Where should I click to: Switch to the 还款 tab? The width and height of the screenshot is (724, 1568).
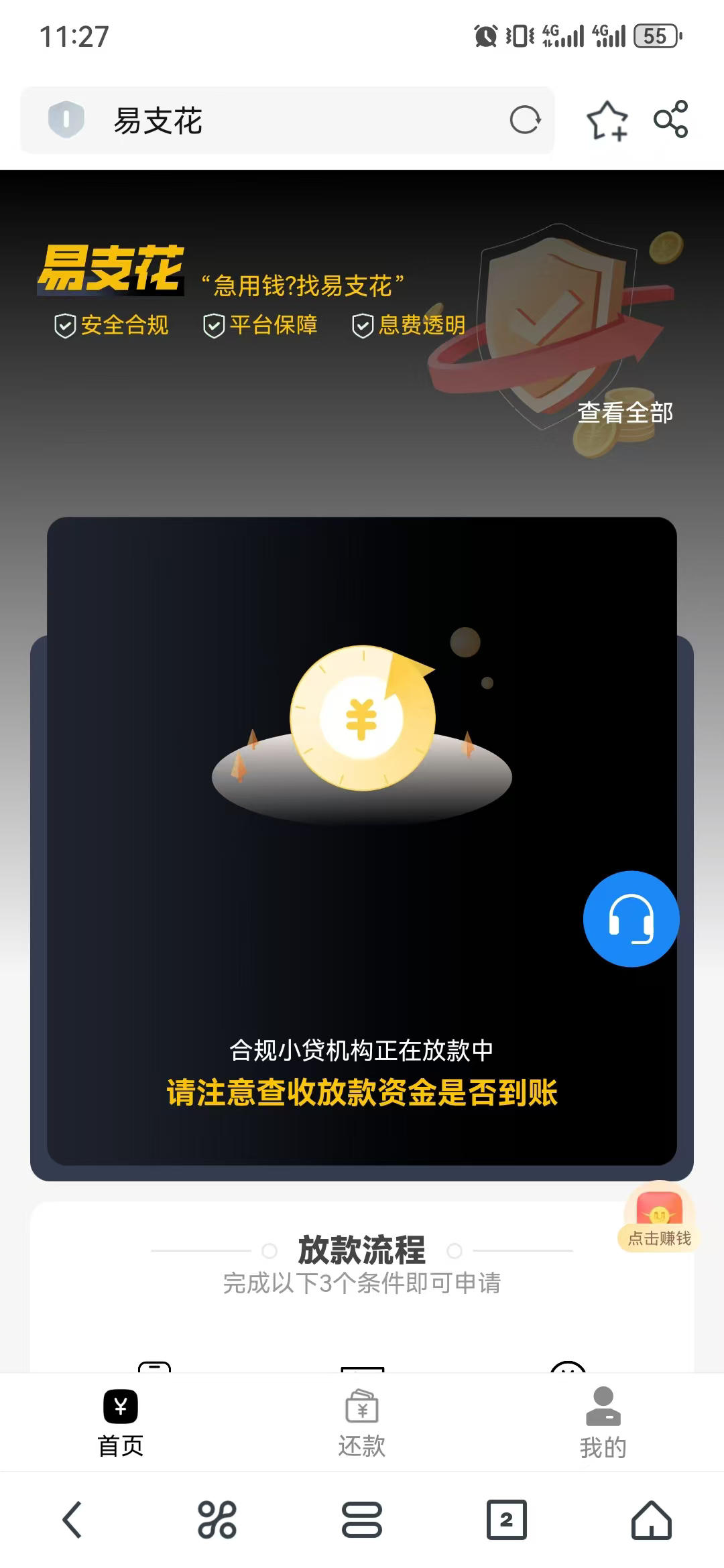click(x=362, y=1423)
